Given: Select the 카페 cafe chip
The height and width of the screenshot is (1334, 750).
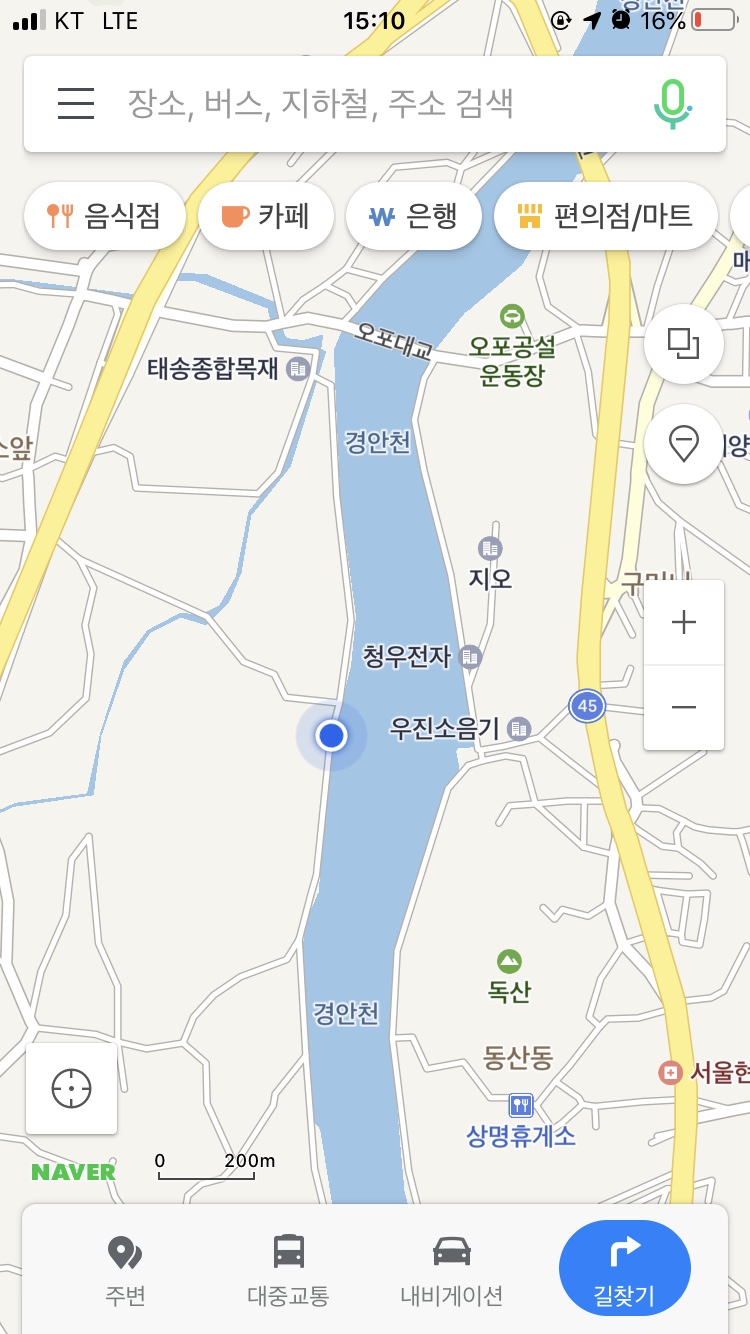Looking at the screenshot, I should click(x=265, y=216).
